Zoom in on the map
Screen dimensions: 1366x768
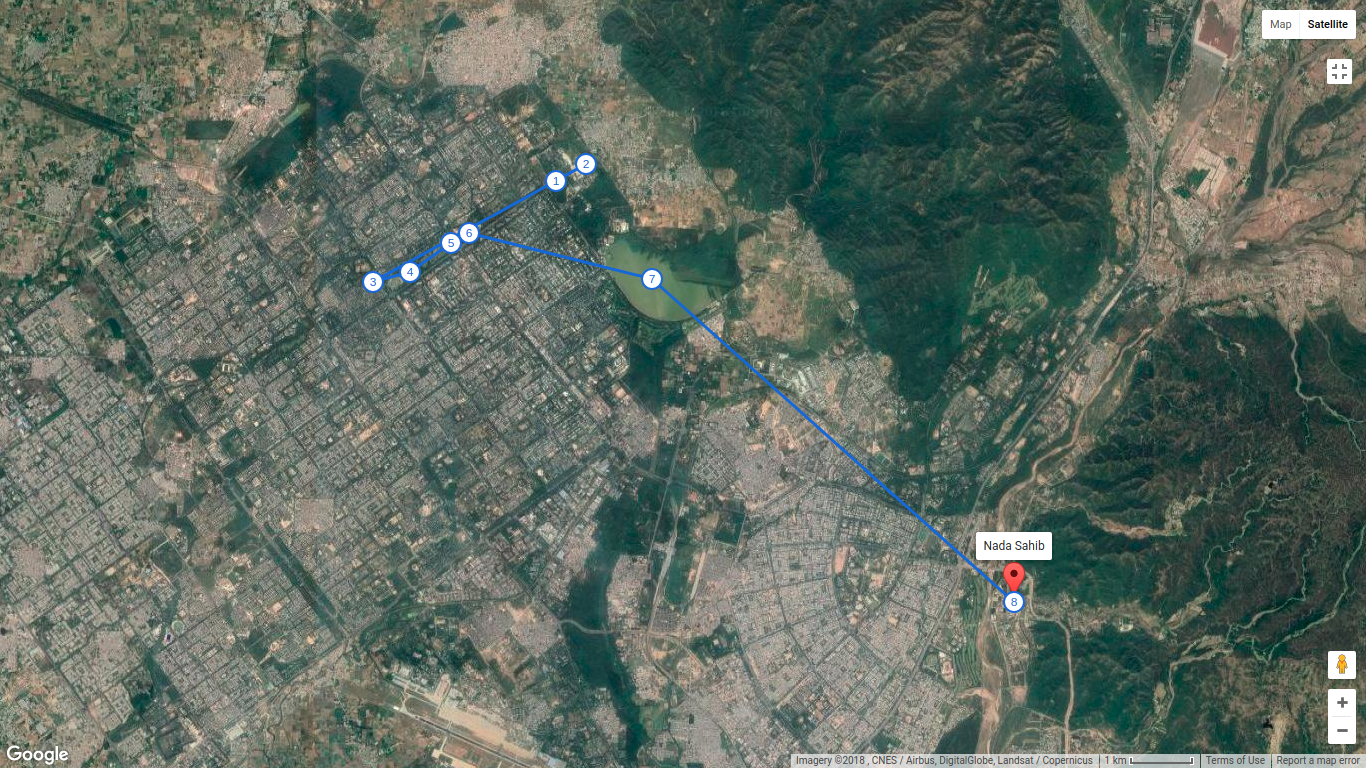[1341, 703]
